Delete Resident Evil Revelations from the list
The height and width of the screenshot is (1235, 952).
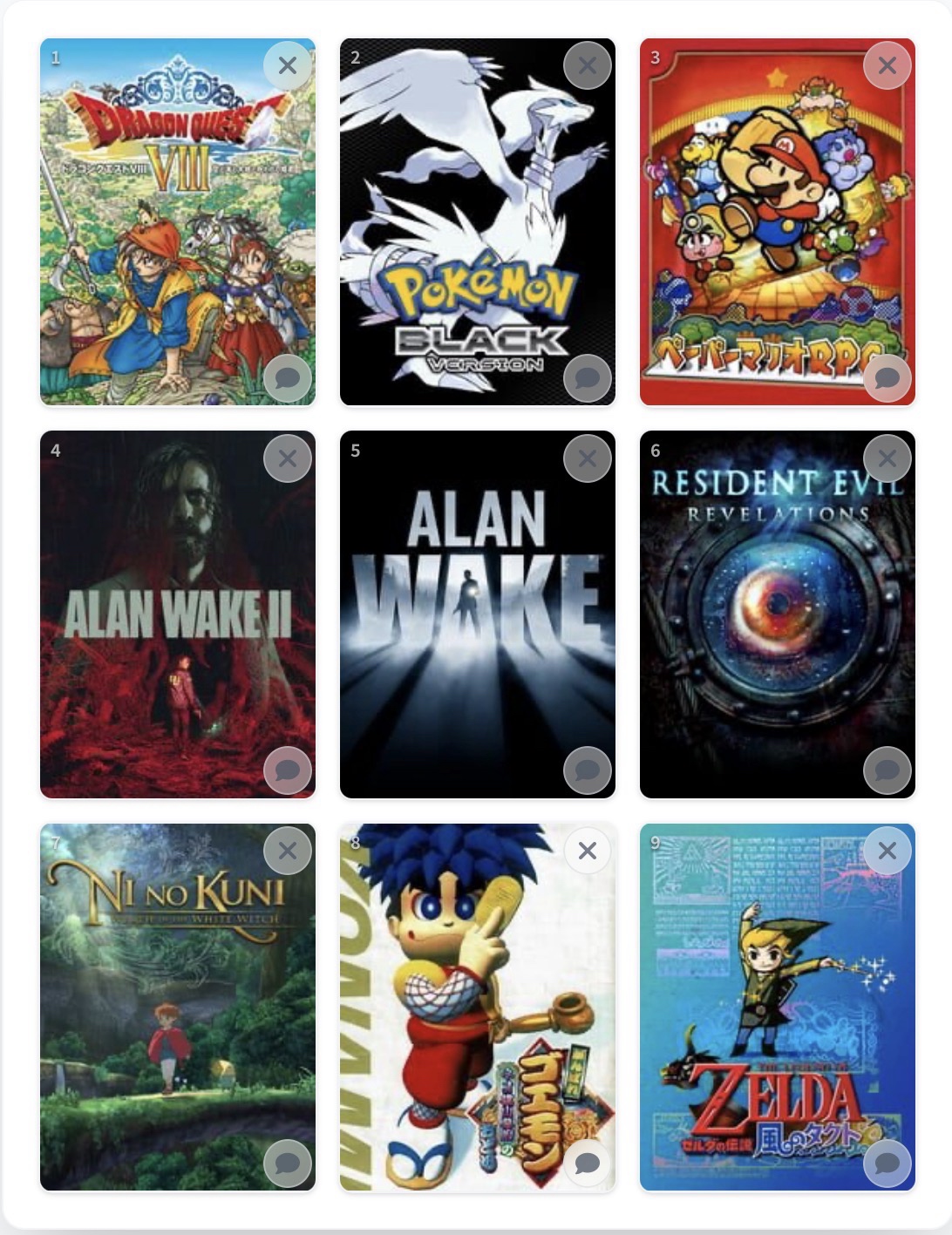pyautogui.click(x=887, y=458)
